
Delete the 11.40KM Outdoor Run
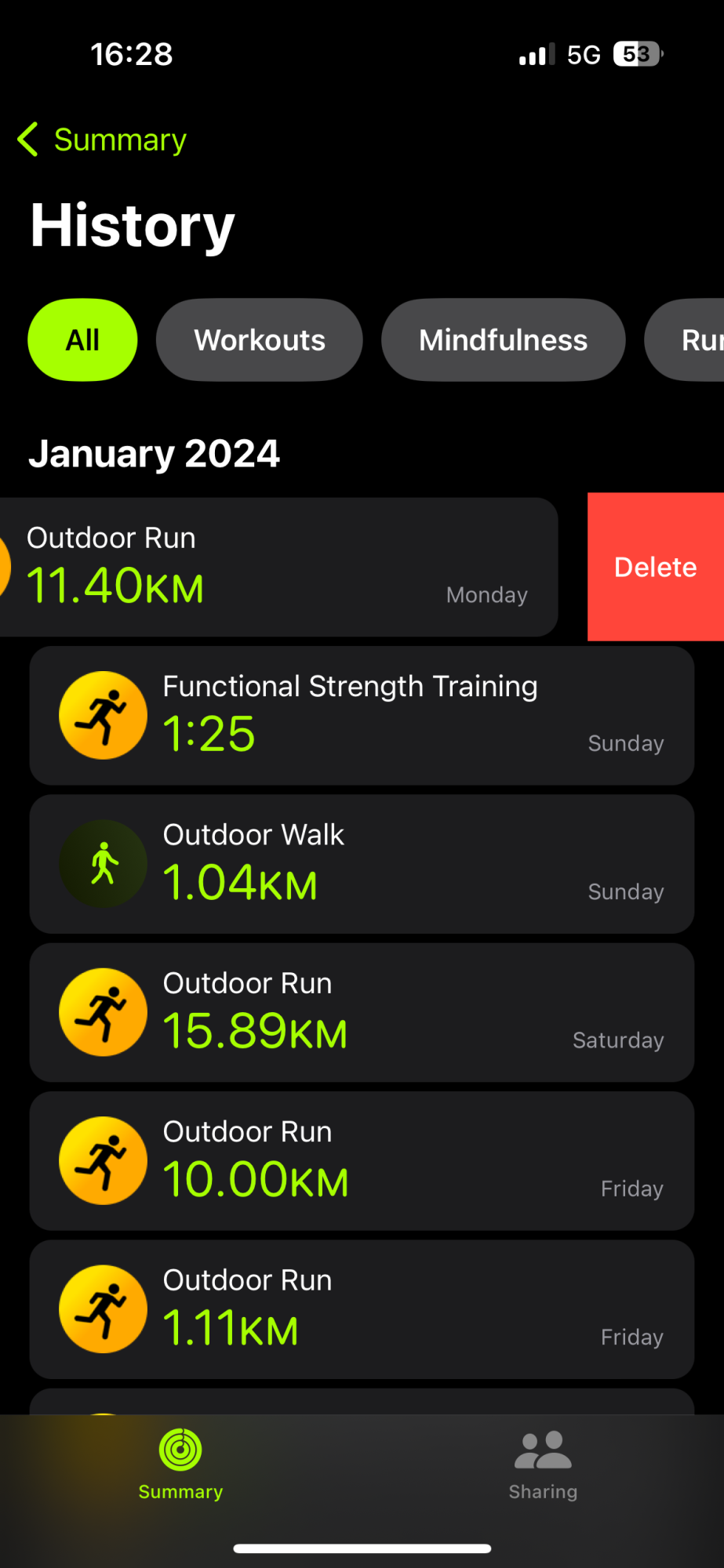click(655, 567)
